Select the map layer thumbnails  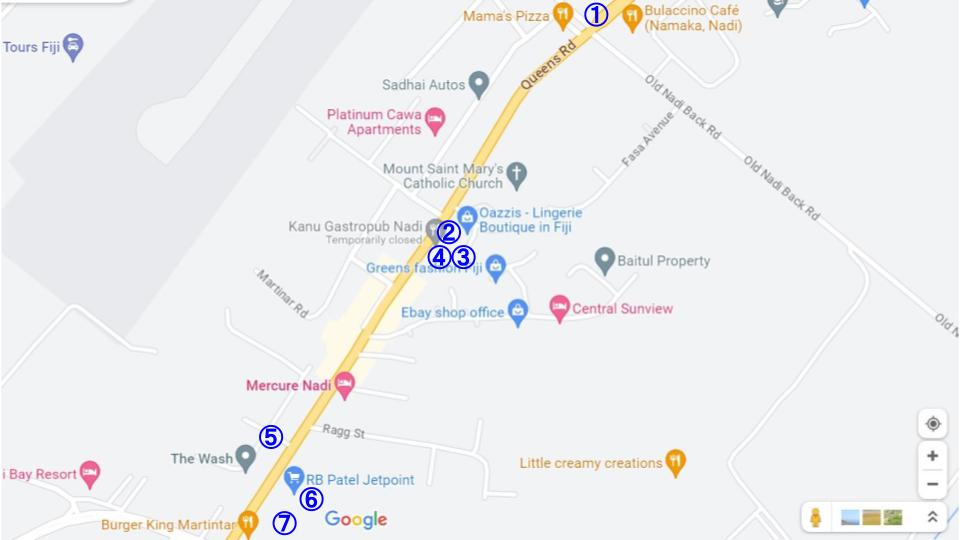click(x=871, y=517)
